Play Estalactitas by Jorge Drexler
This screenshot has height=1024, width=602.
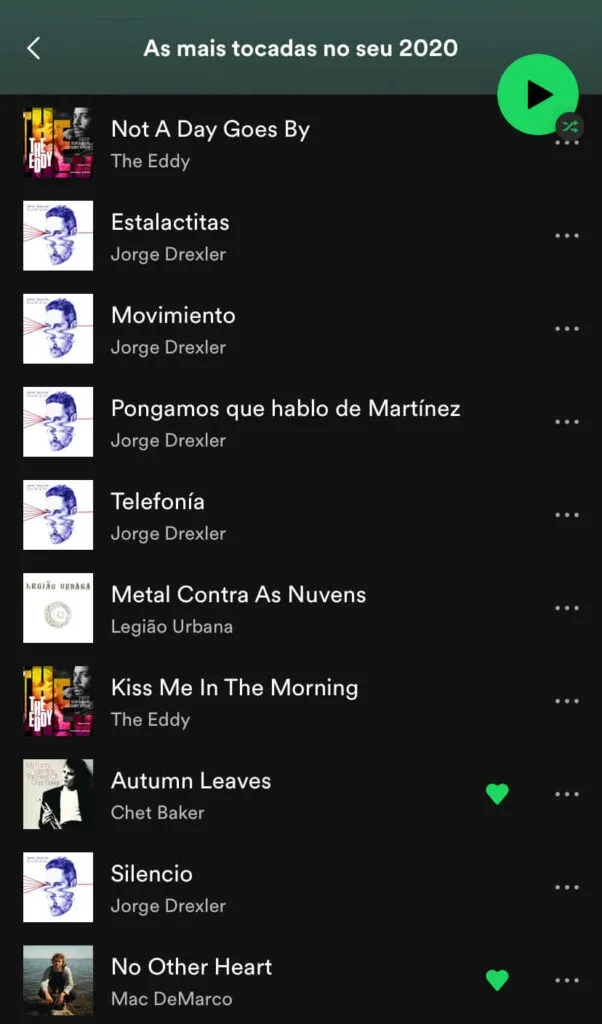(x=170, y=222)
